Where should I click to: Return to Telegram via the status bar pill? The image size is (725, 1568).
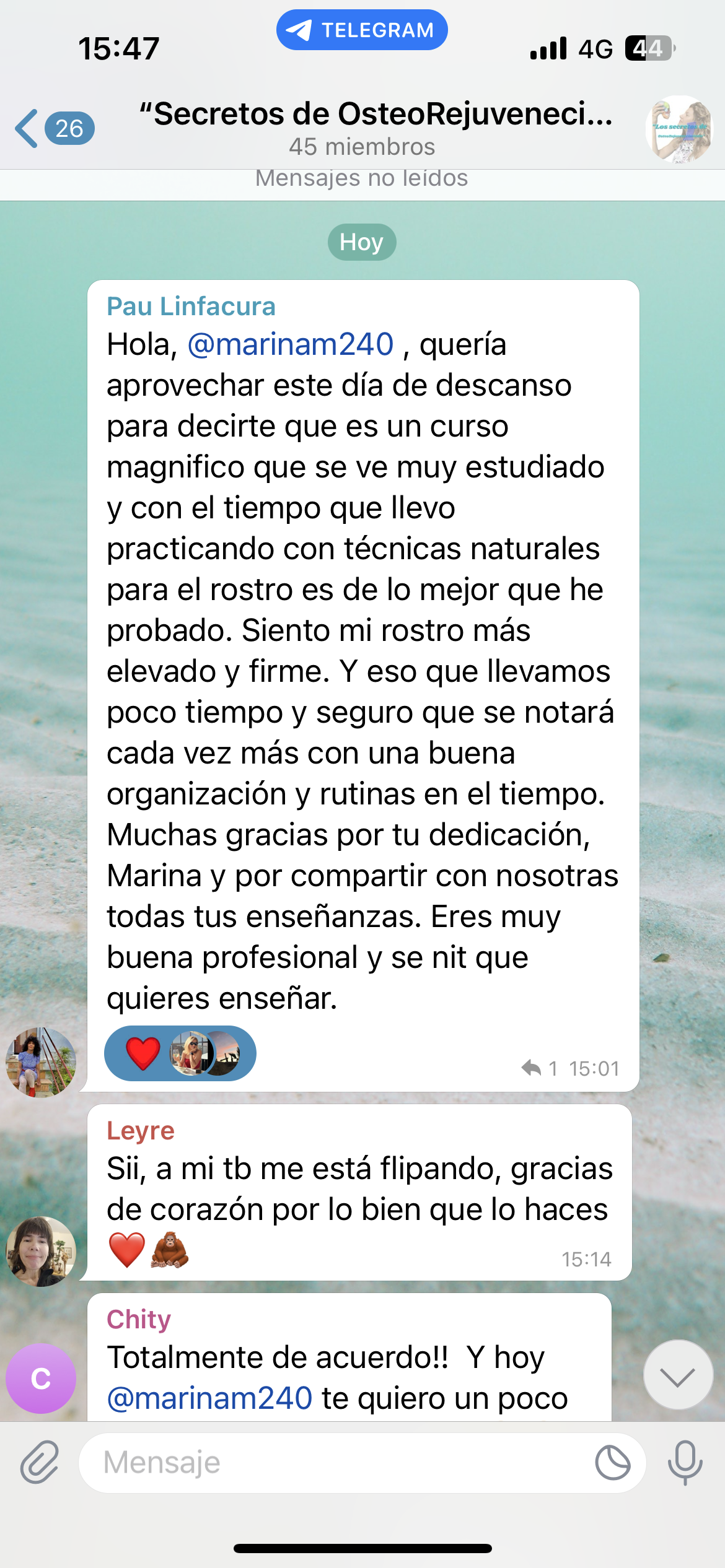click(x=362, y=30)
